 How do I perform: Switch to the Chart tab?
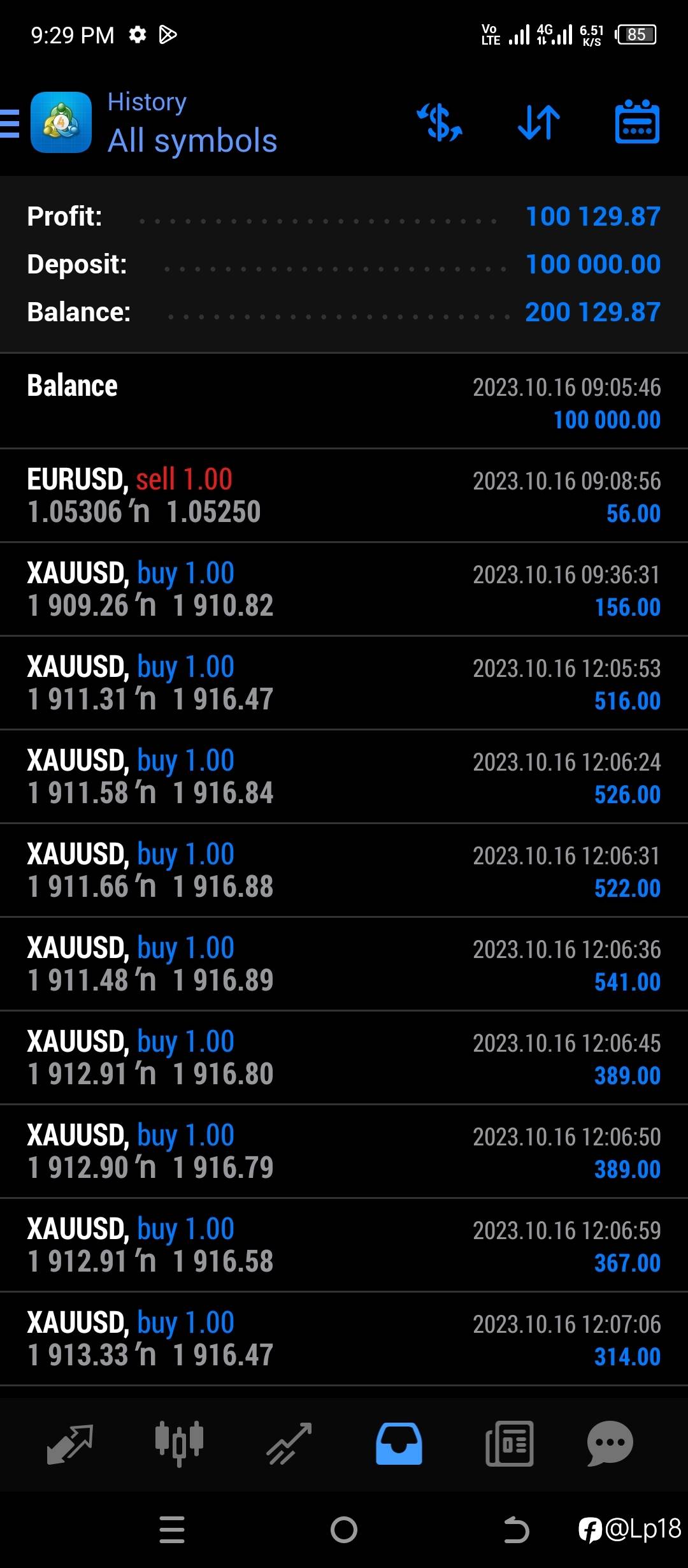tap(179, 1444)
